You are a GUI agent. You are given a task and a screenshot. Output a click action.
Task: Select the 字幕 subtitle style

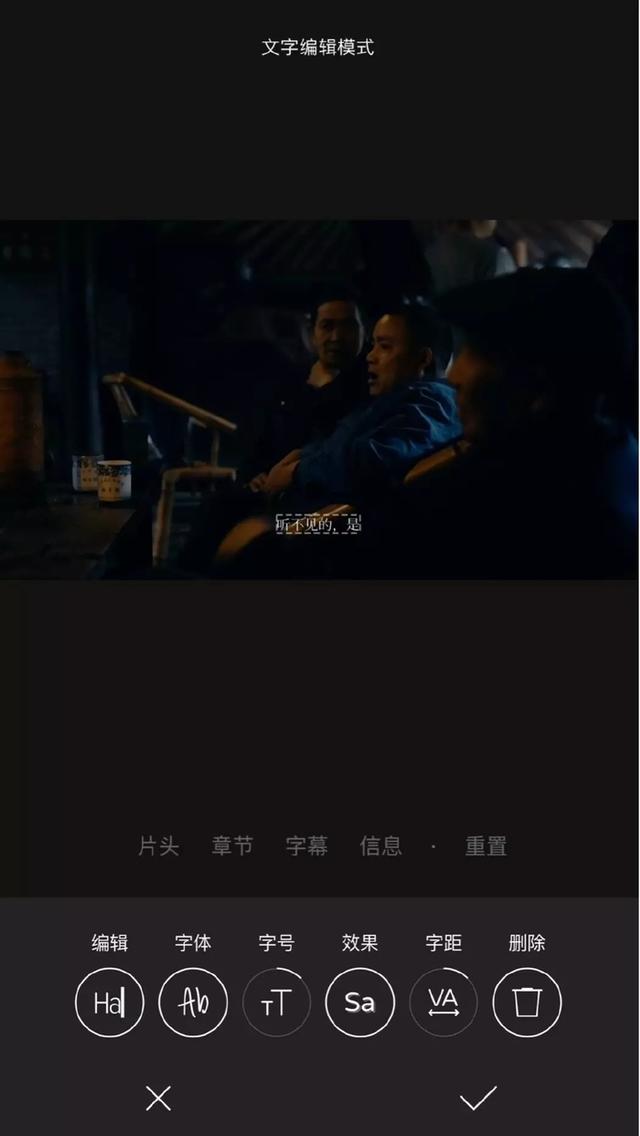pos(306,846)
